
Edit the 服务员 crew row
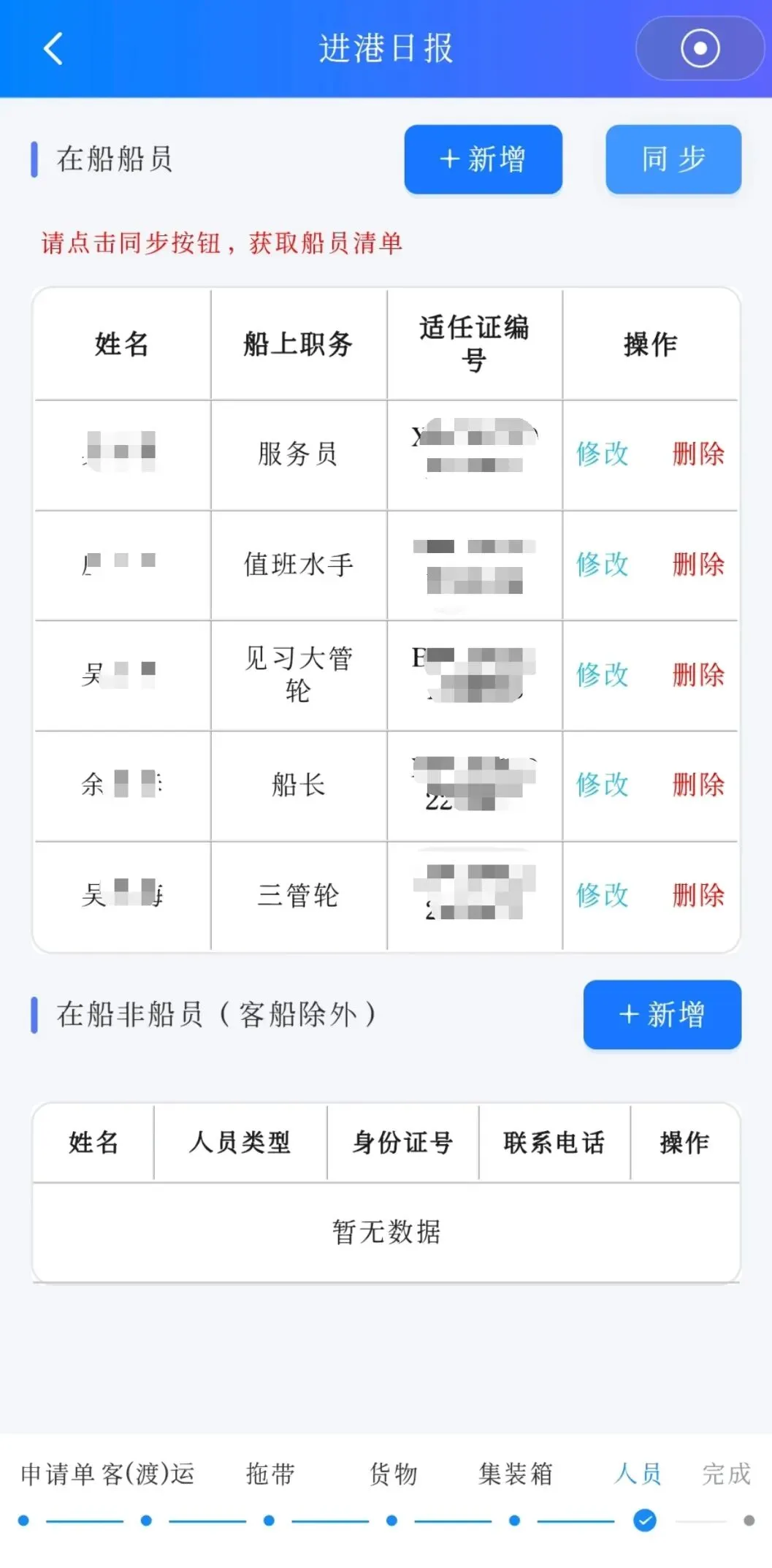click(x=602, y=454)
